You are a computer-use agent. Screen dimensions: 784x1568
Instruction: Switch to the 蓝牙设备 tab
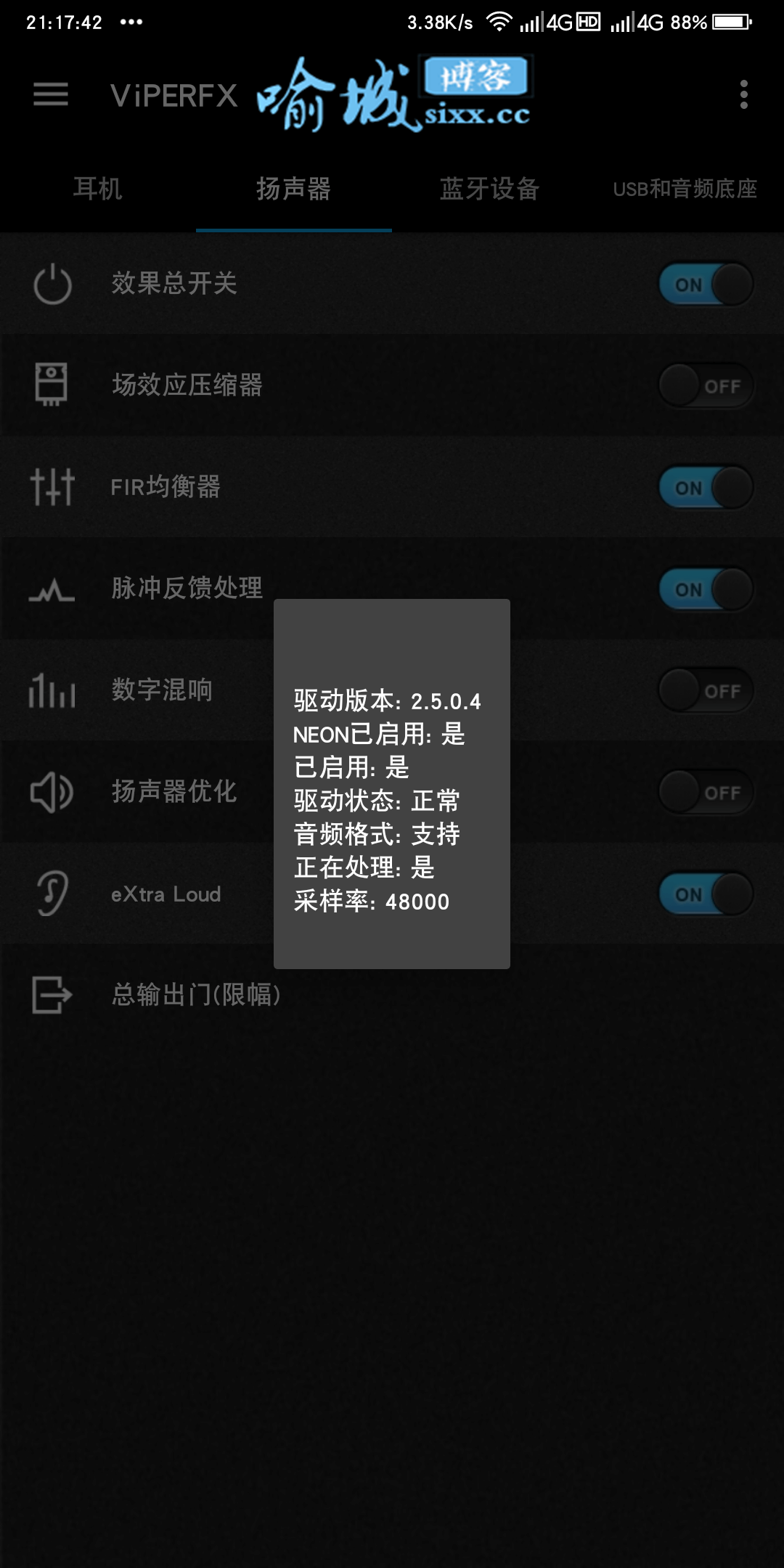pos(490,189)
